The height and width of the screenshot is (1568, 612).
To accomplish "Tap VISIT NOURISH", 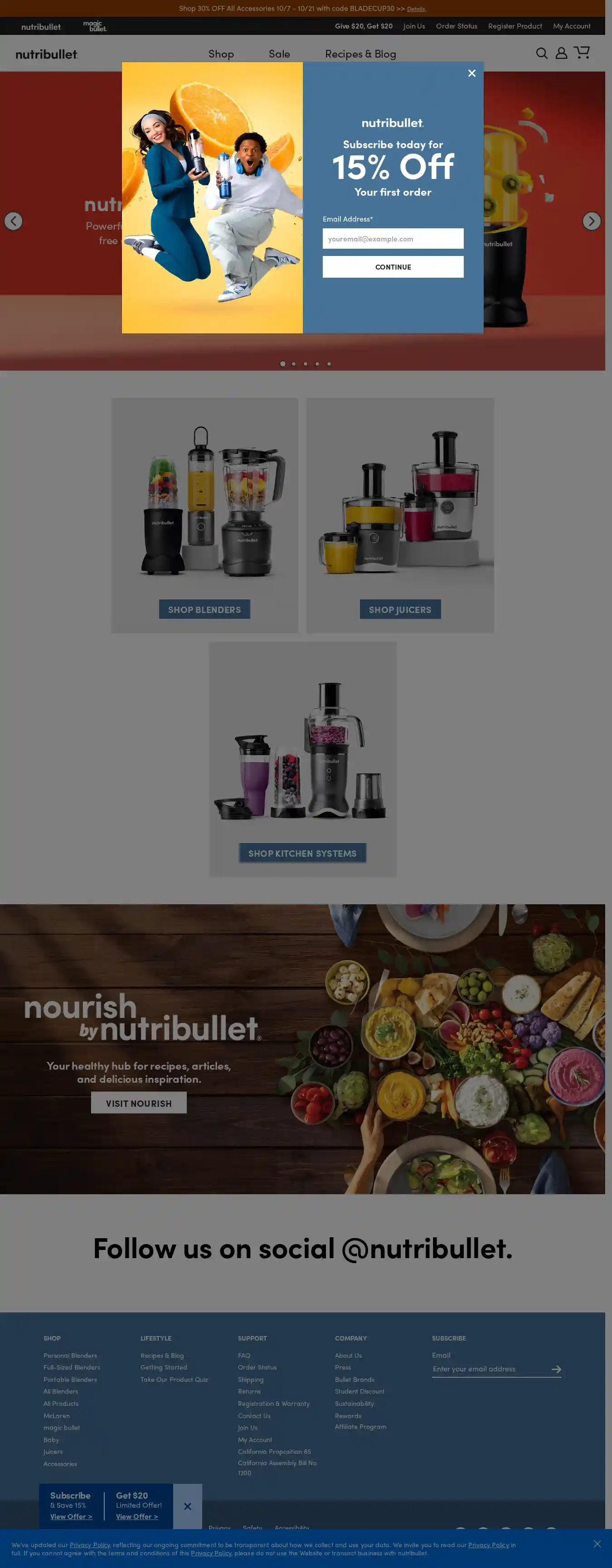I will (x=139, y=1103).
